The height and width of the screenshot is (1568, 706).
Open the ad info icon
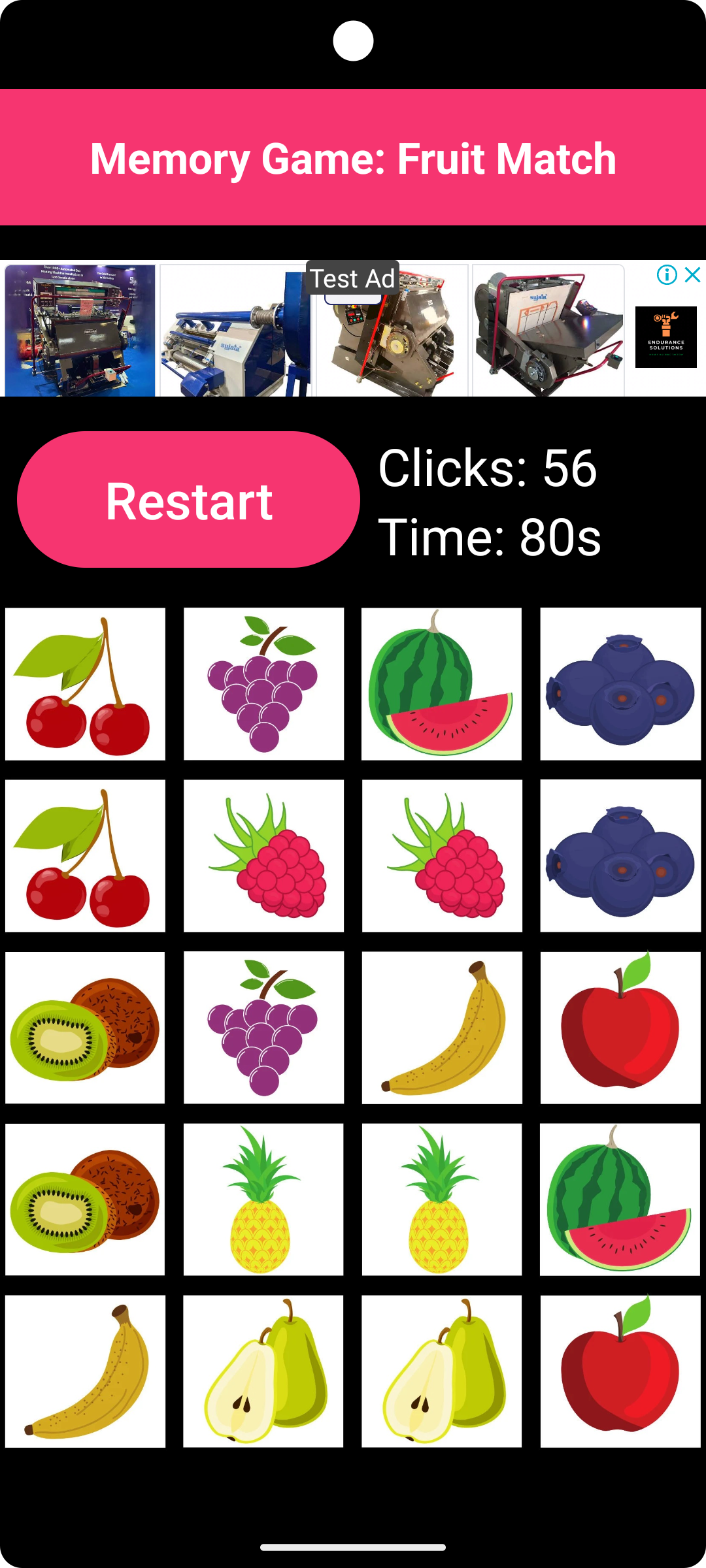point(667,275)
